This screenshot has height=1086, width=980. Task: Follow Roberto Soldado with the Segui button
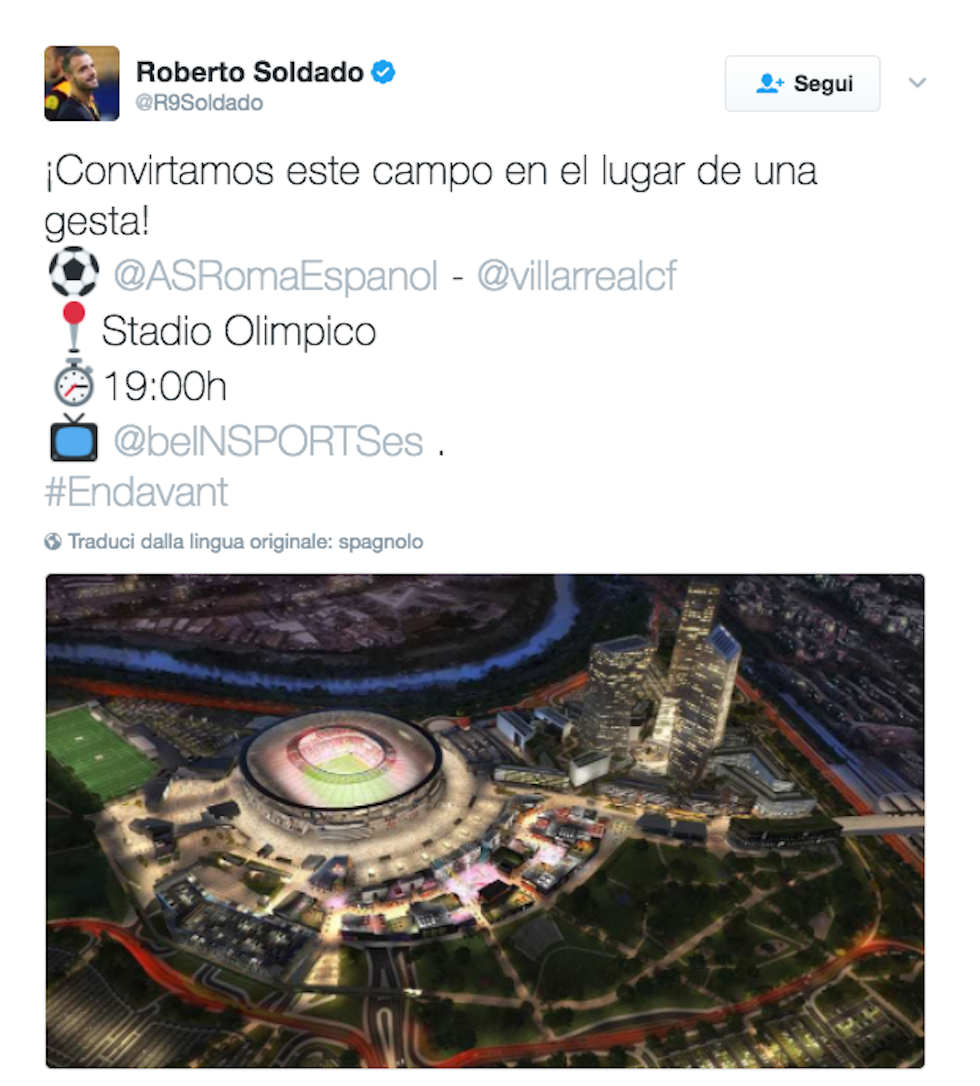[802, 83]
